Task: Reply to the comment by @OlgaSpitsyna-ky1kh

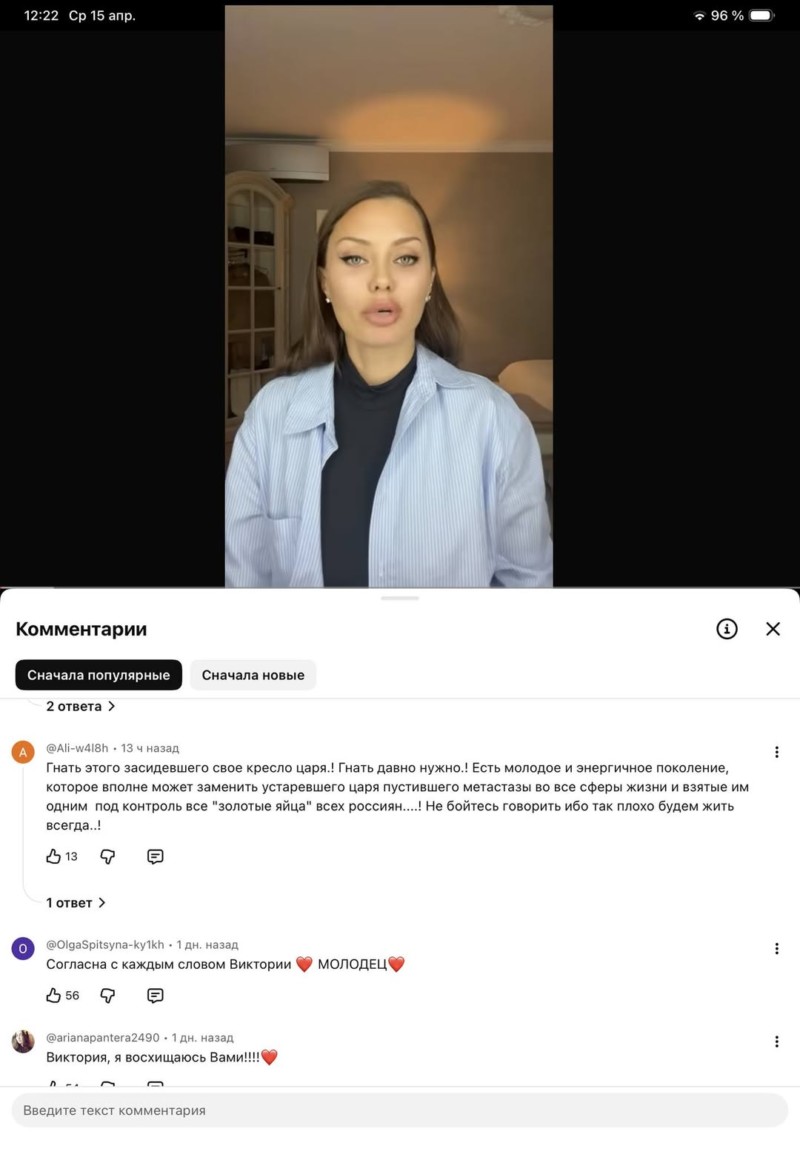Action: (155, 995)
